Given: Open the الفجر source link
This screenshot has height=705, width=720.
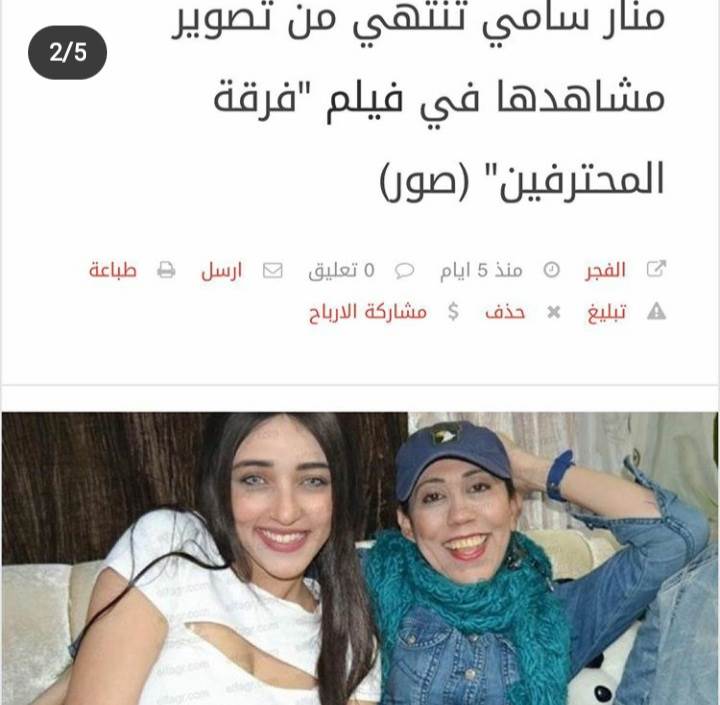Looking at the screenshot, I should click(605, 270).
